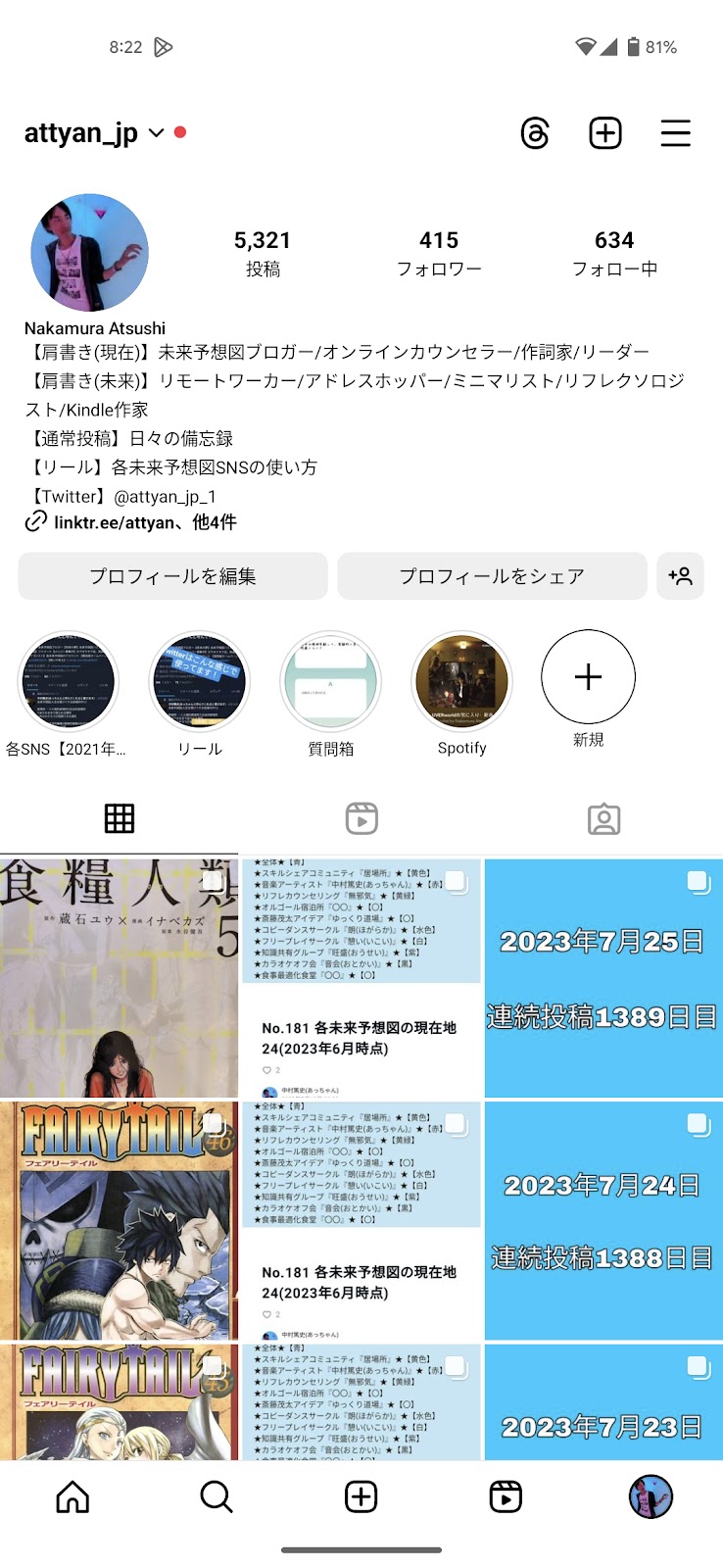Switch to the tagged photos tab
Screen dimensions: 723x1568
point(603,818)
